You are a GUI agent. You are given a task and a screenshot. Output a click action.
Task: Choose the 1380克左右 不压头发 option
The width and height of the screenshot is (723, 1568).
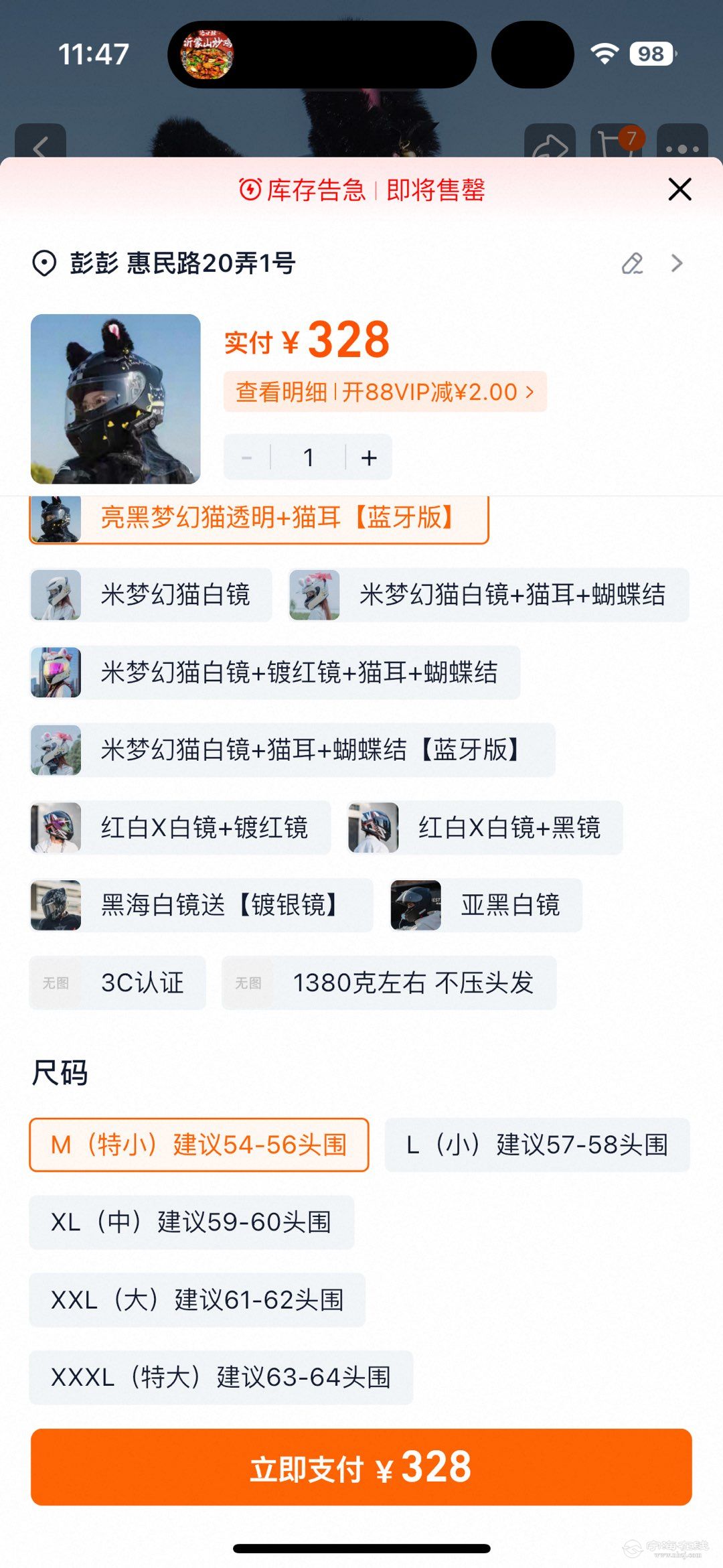pos(389,983)
